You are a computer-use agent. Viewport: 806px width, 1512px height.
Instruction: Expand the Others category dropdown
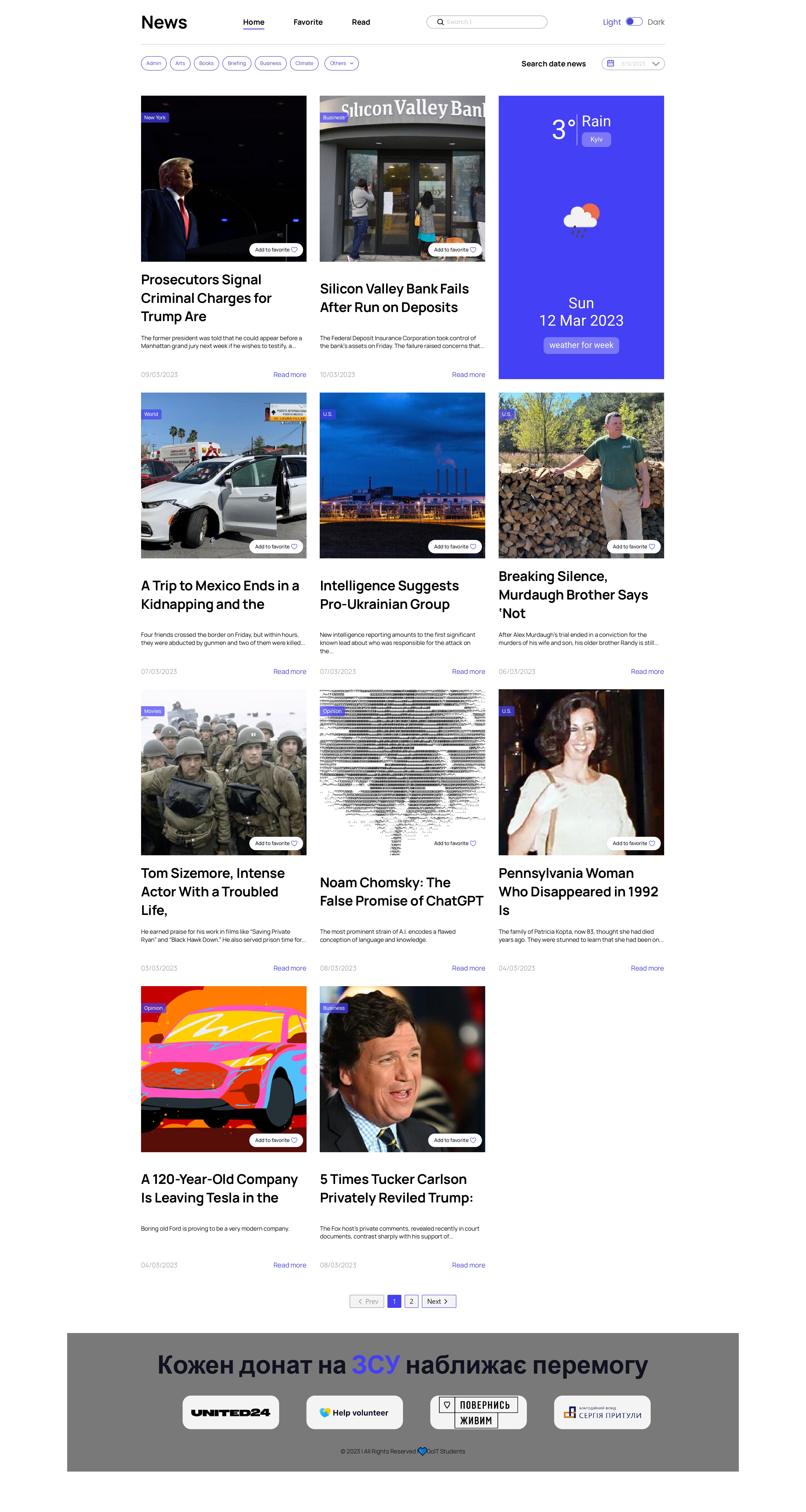click(341, 63)
